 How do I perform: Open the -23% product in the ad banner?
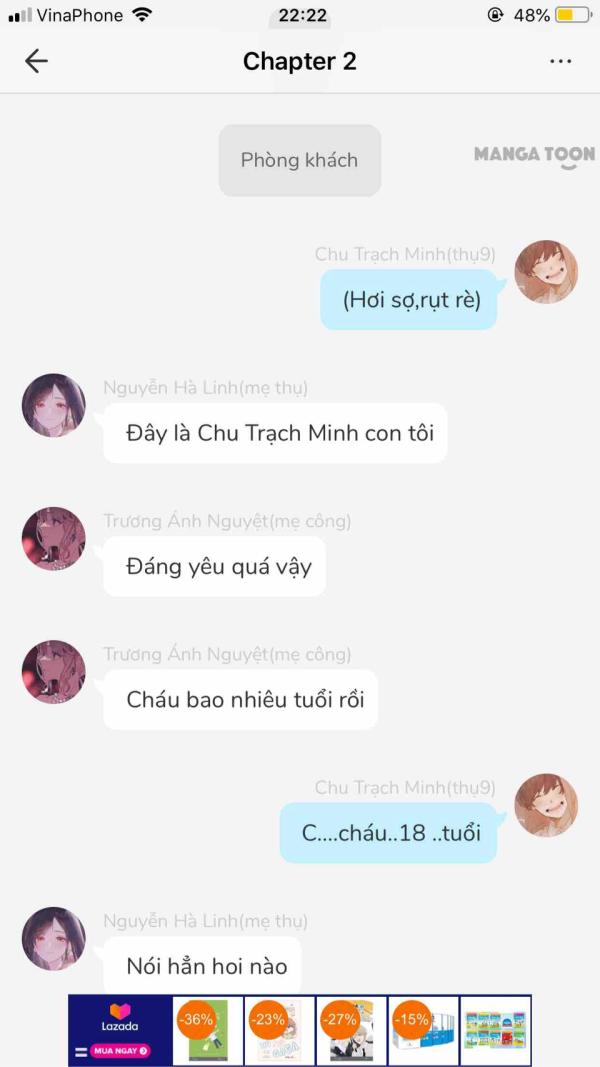[x=279, y=1031]
